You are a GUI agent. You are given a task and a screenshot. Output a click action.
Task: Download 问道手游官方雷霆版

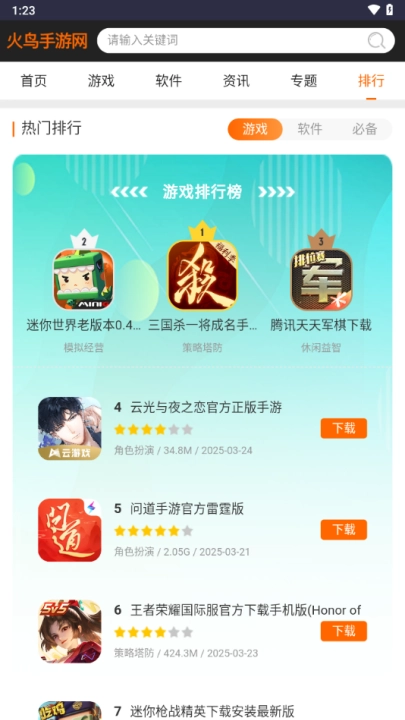[x=343, y=529]
